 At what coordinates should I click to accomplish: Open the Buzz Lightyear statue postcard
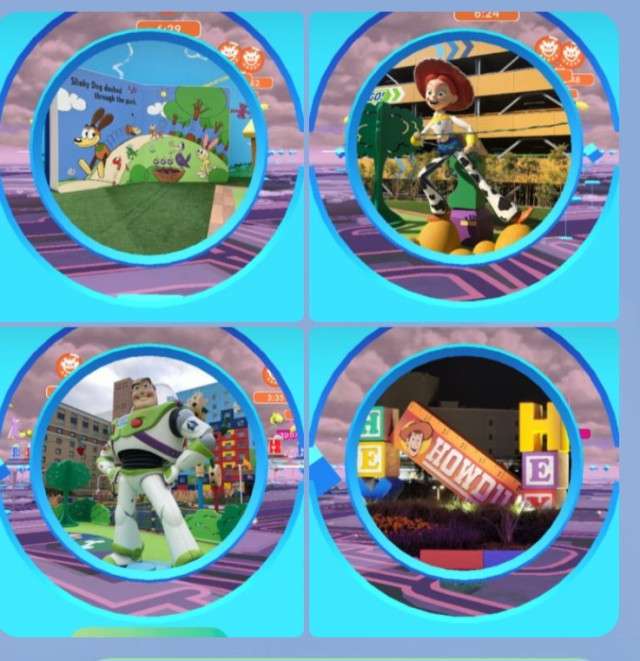tap(150, 462)
